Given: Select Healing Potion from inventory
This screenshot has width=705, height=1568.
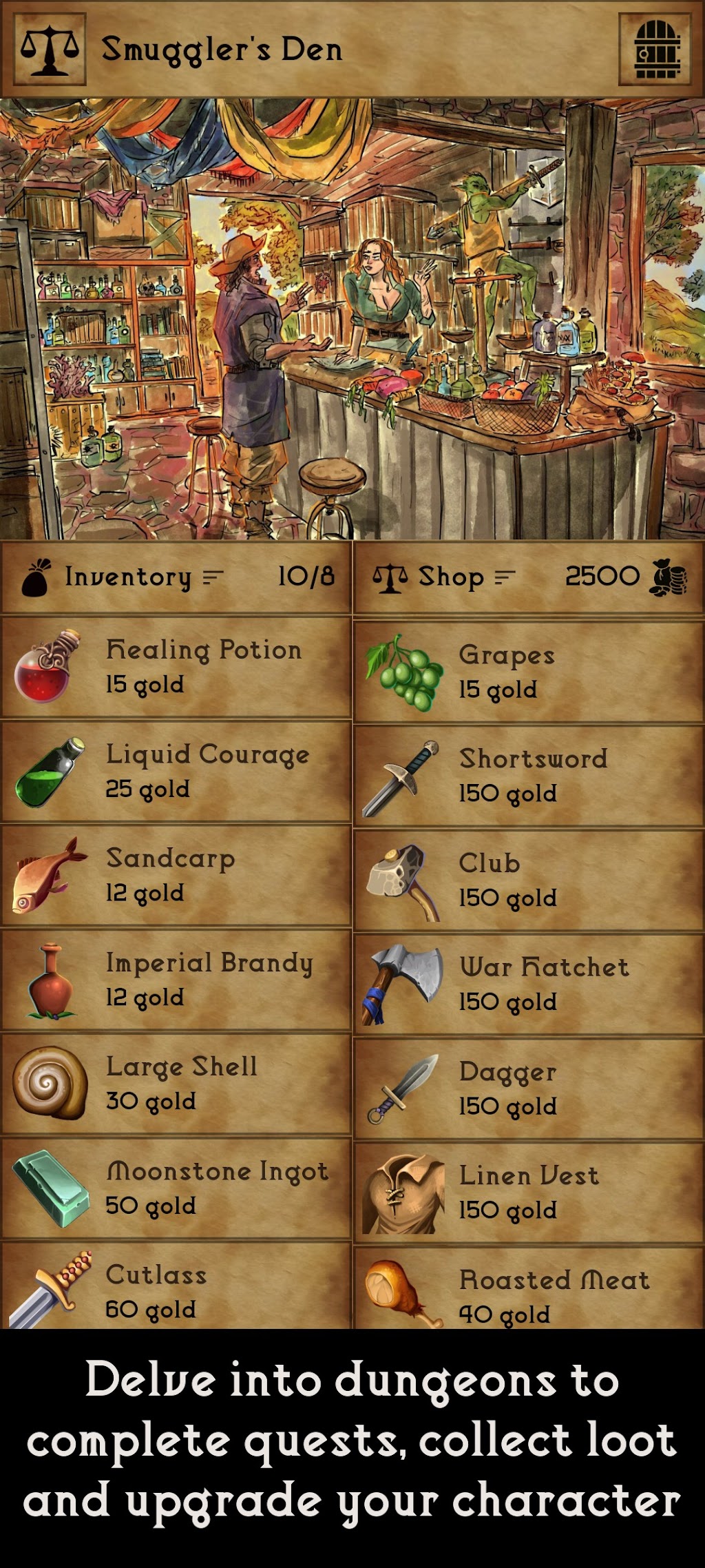Looking at the screenshot, I should pos(176,667).
